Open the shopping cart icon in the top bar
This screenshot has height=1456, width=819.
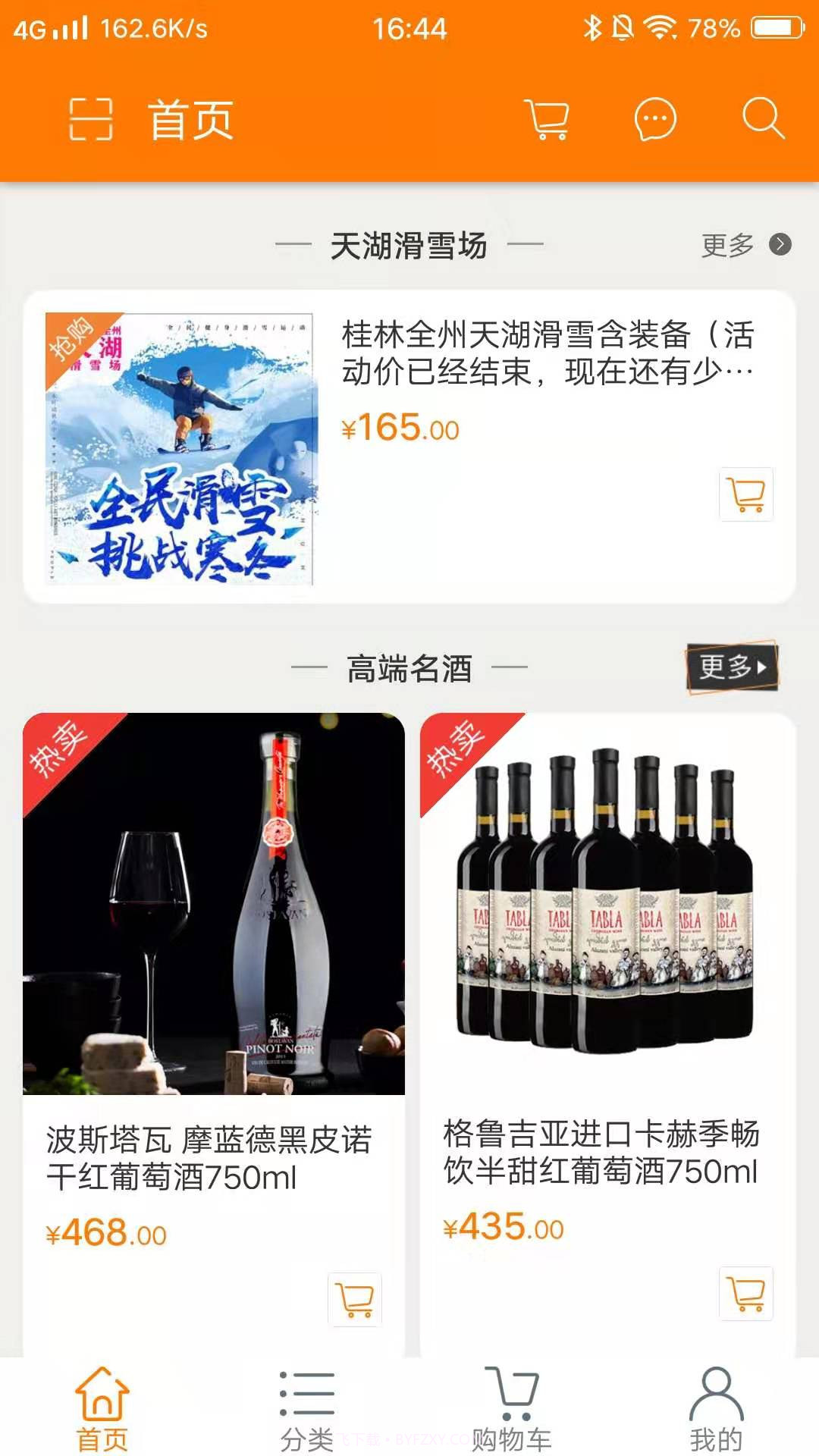tap(548, 119)
